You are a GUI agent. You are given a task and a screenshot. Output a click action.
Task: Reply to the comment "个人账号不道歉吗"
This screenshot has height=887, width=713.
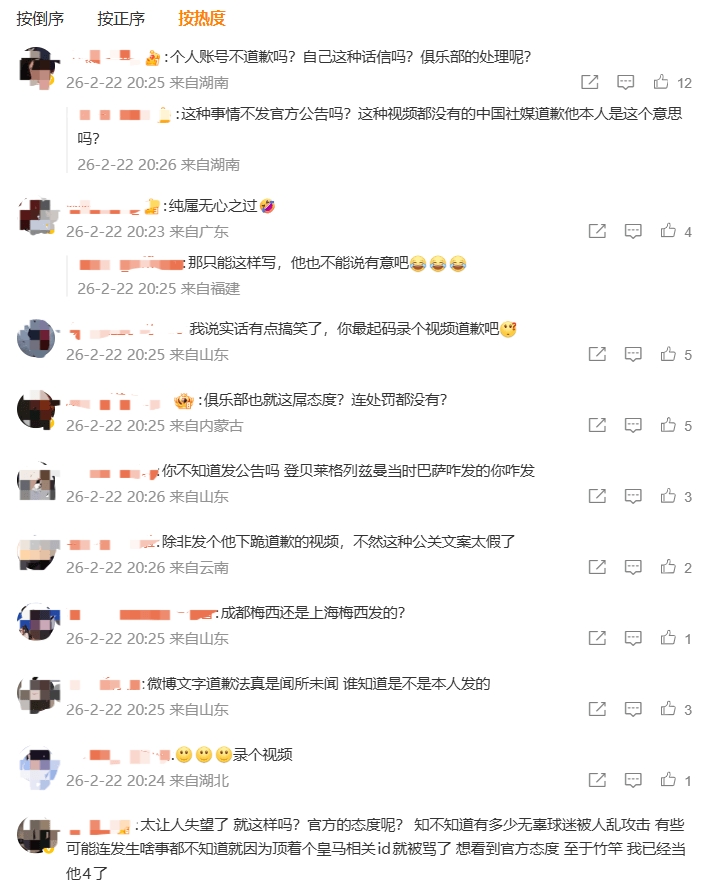(626, 83)
